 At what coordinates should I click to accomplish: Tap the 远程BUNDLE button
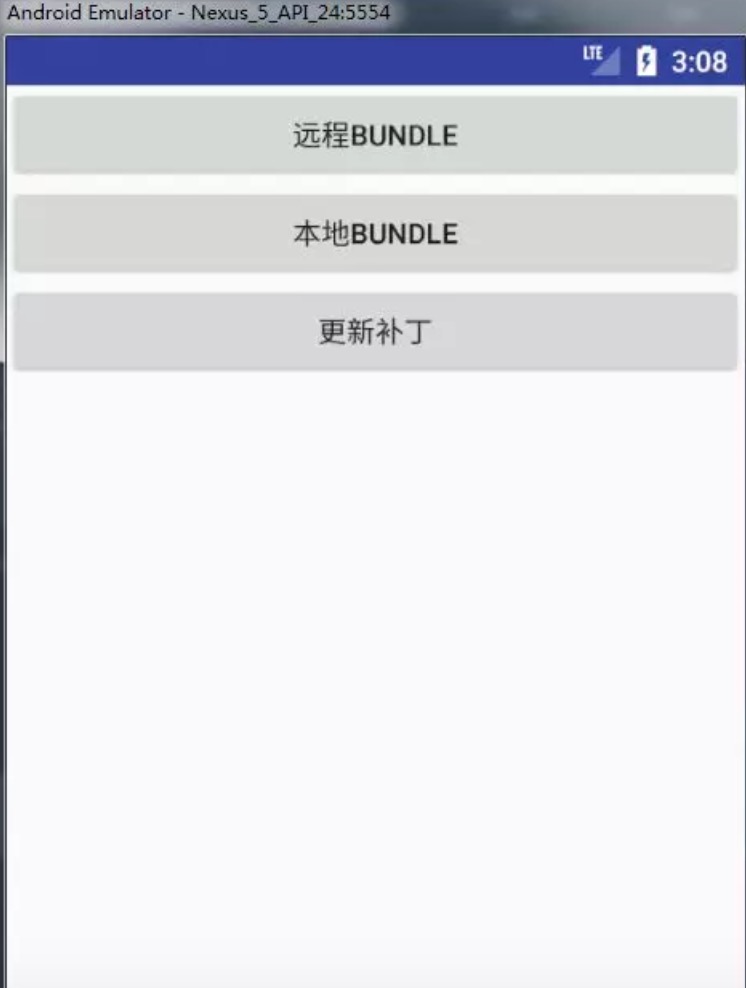tap(375, 135)
